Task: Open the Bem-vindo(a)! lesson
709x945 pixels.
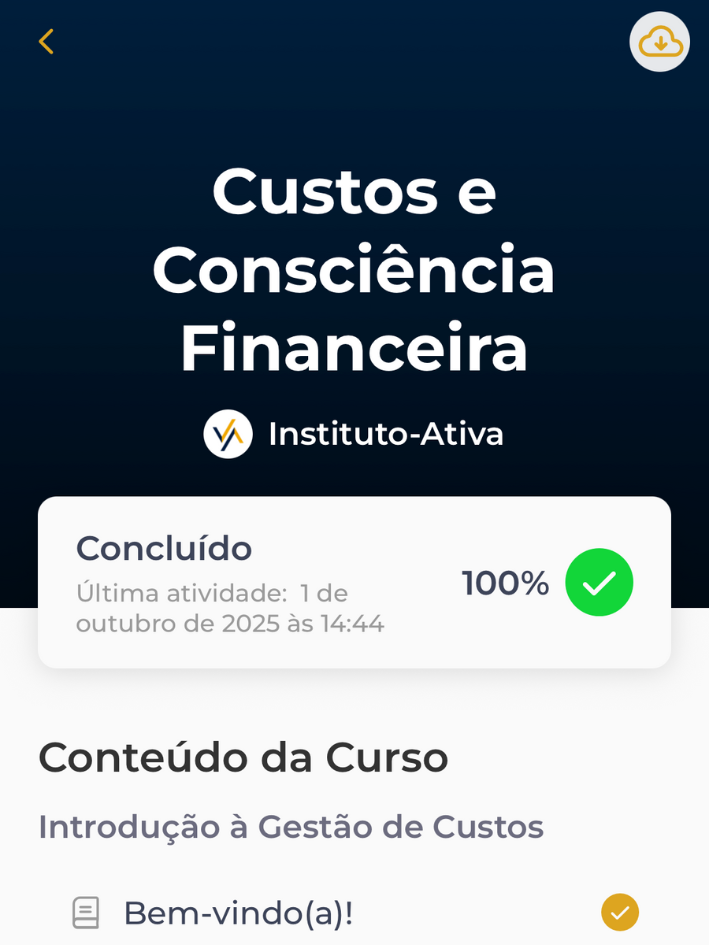Action: click(238, 912)
